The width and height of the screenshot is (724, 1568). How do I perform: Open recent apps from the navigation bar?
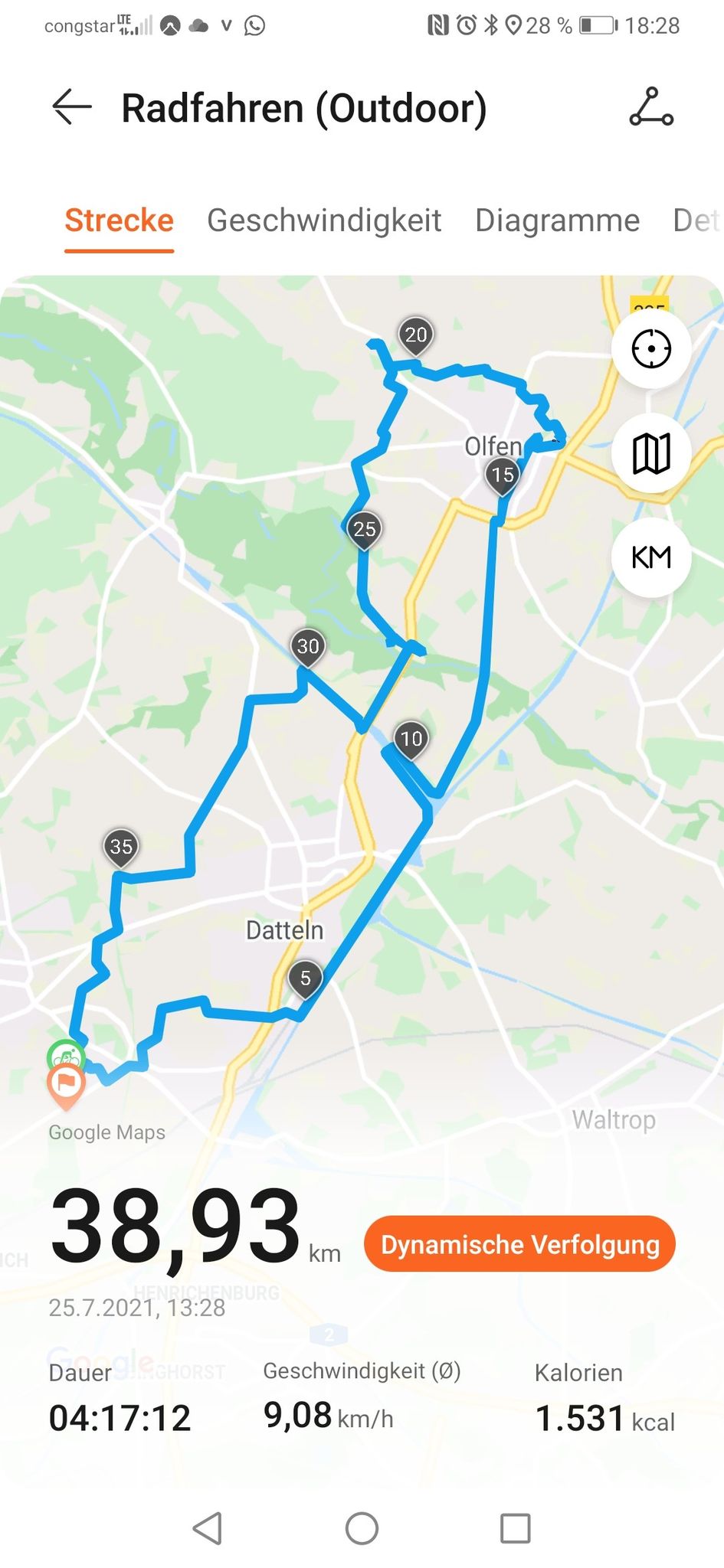click(x=515, y=1529)
